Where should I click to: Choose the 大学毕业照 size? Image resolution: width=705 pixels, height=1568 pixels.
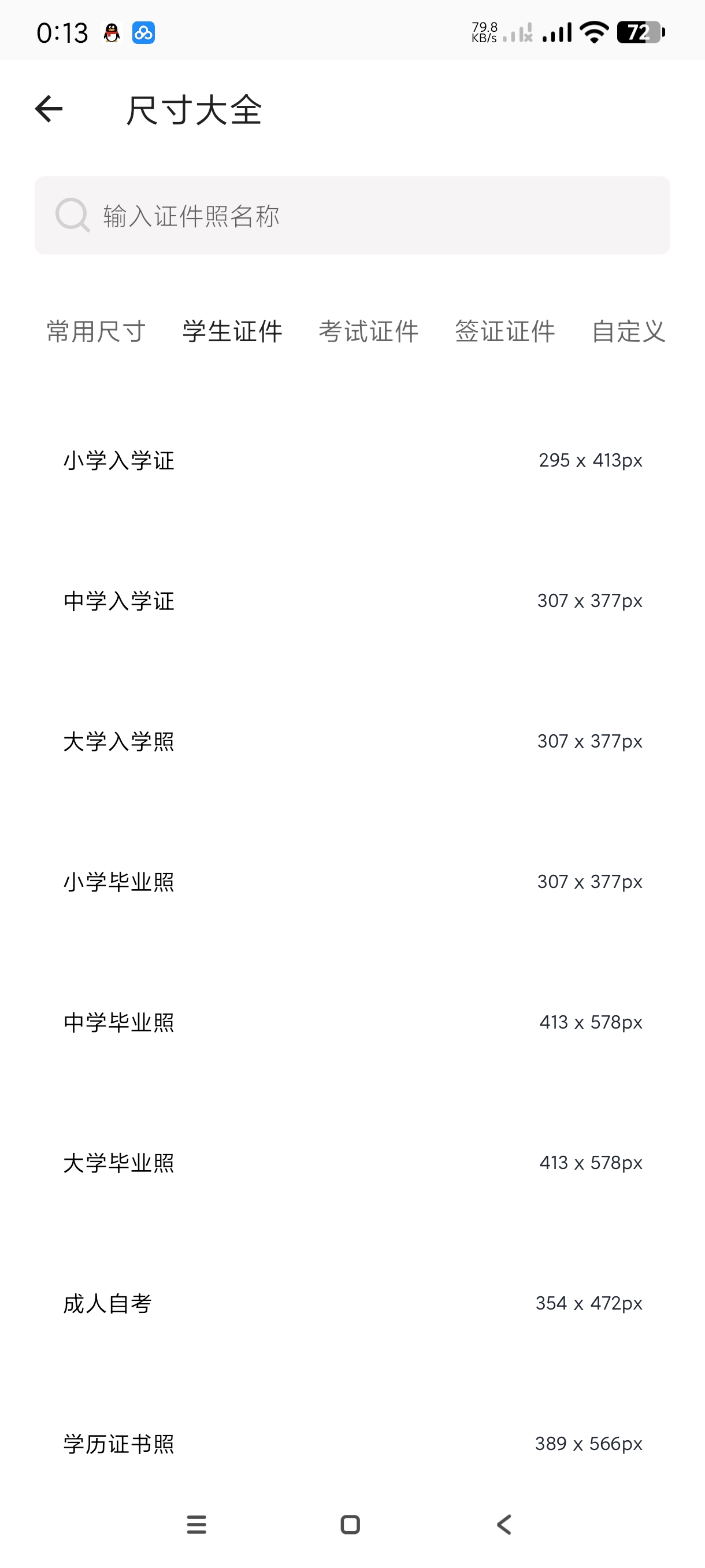click(x=352, y=1163)
